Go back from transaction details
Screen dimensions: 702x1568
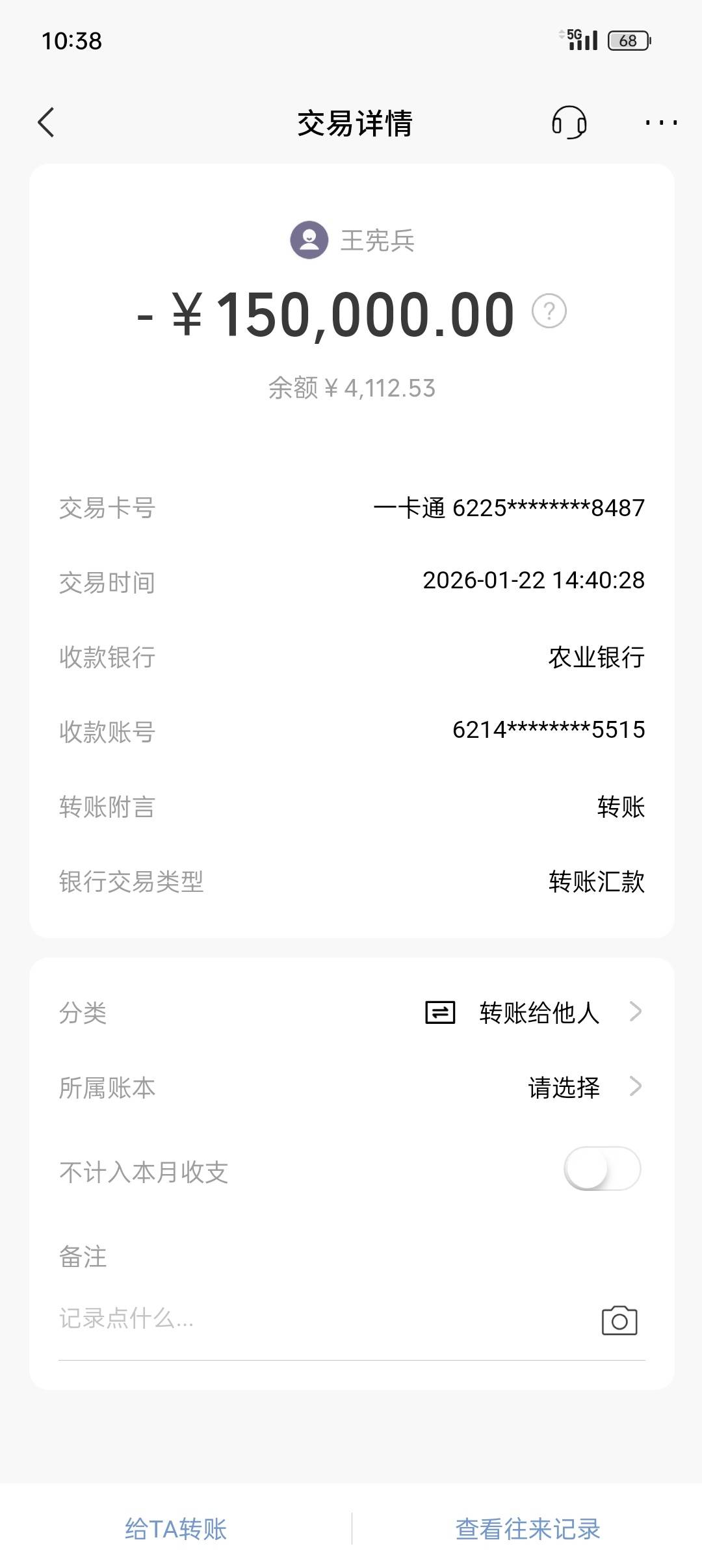(x=46, y=122)
